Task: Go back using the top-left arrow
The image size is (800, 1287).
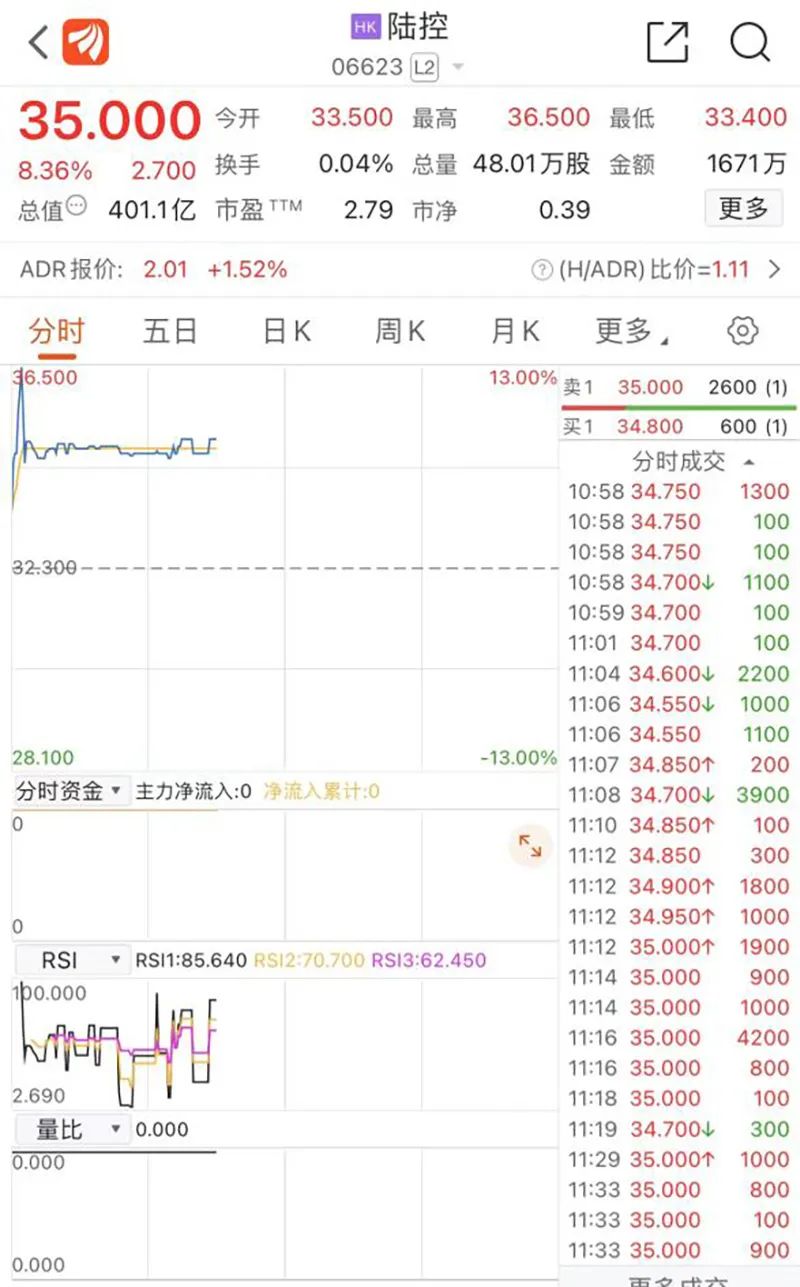Action: pyautogui.click(x=38, y=43)
